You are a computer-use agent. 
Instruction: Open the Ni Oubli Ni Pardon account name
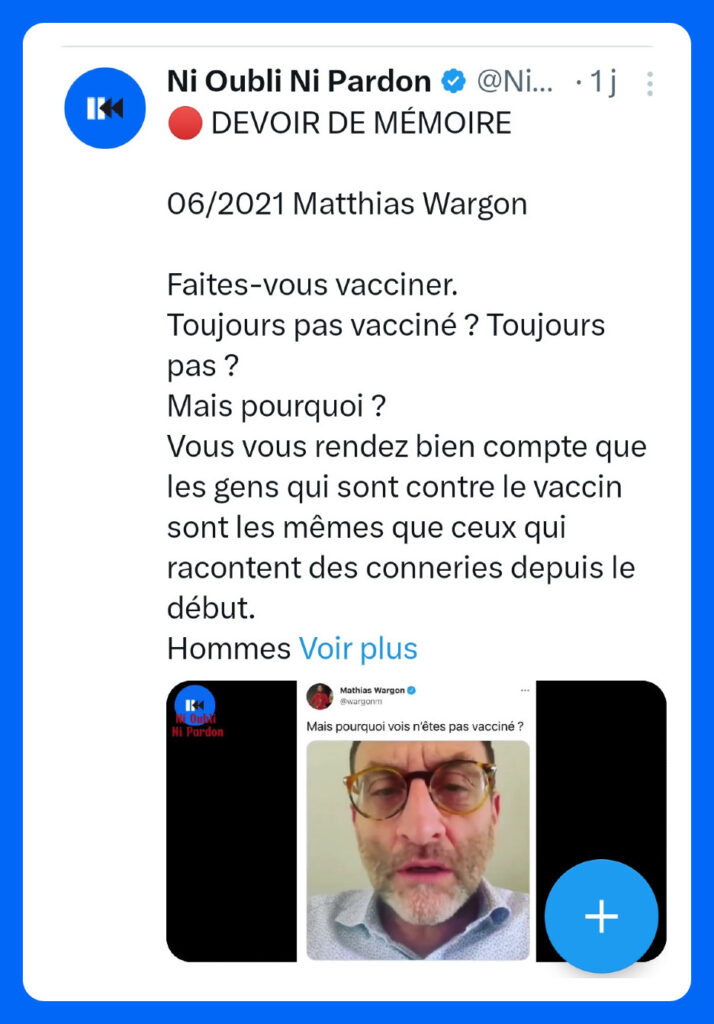click(x=299, y=82)
